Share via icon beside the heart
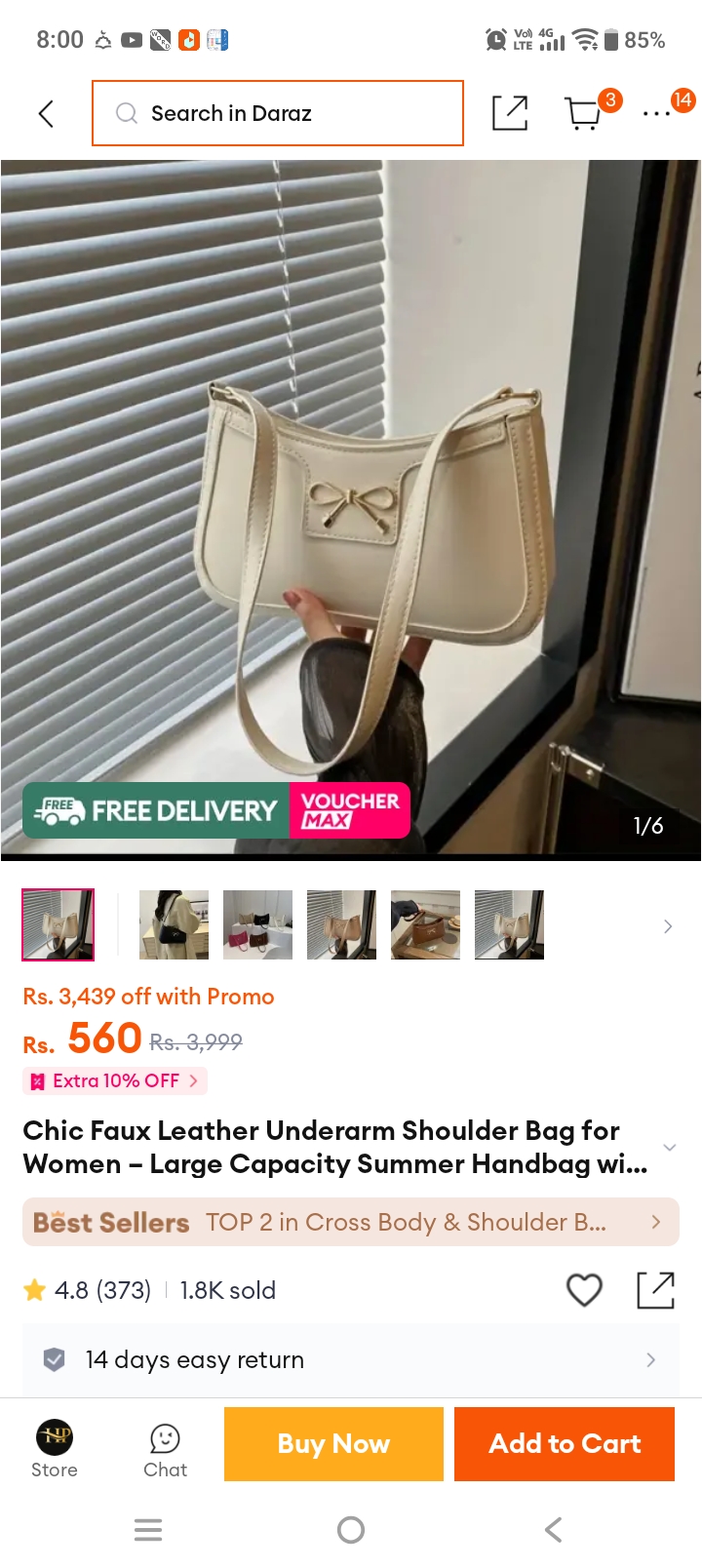The width and height of the screenshot is (702, 1568). click(655, 1290)
